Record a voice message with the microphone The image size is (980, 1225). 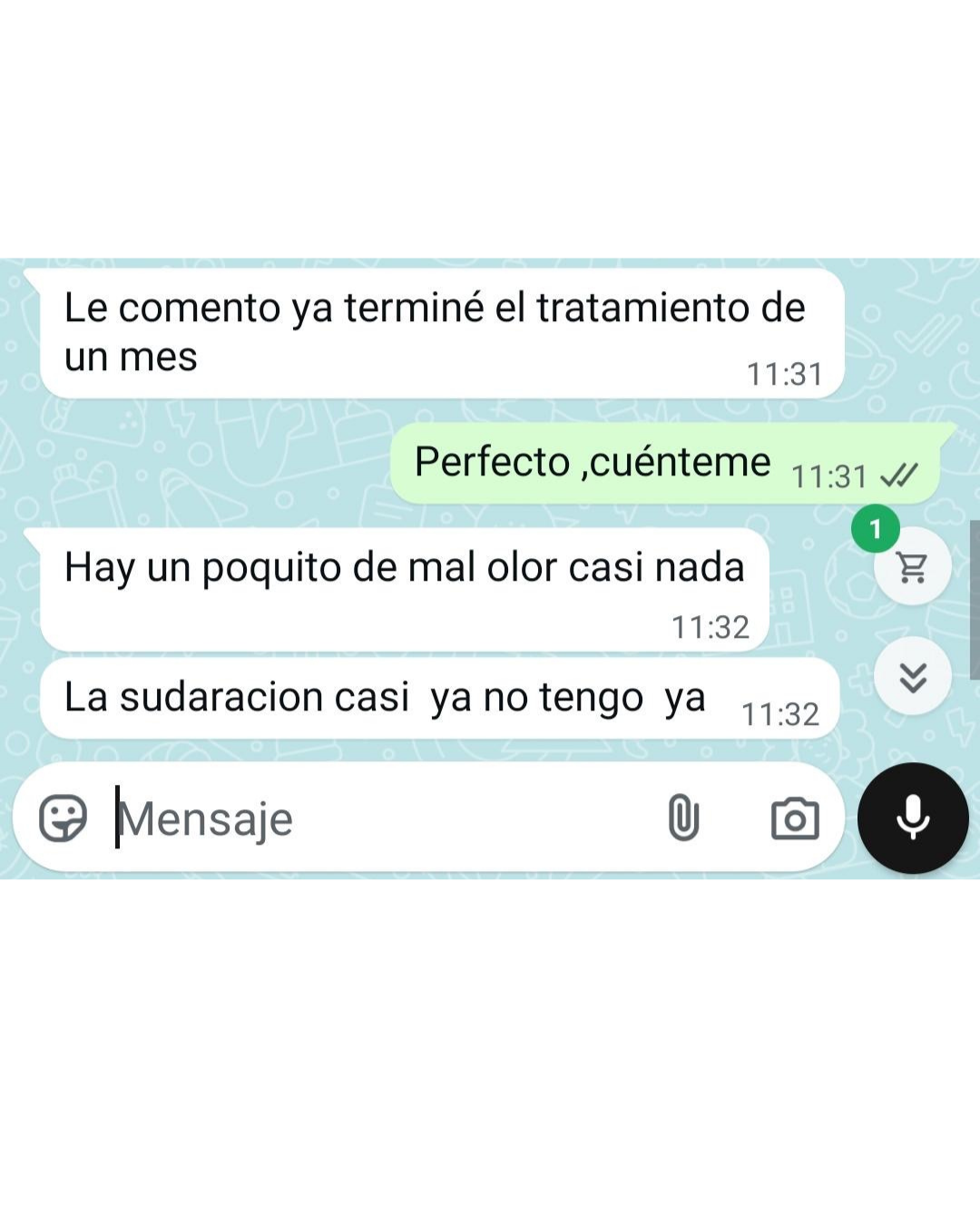coord(913,818)
